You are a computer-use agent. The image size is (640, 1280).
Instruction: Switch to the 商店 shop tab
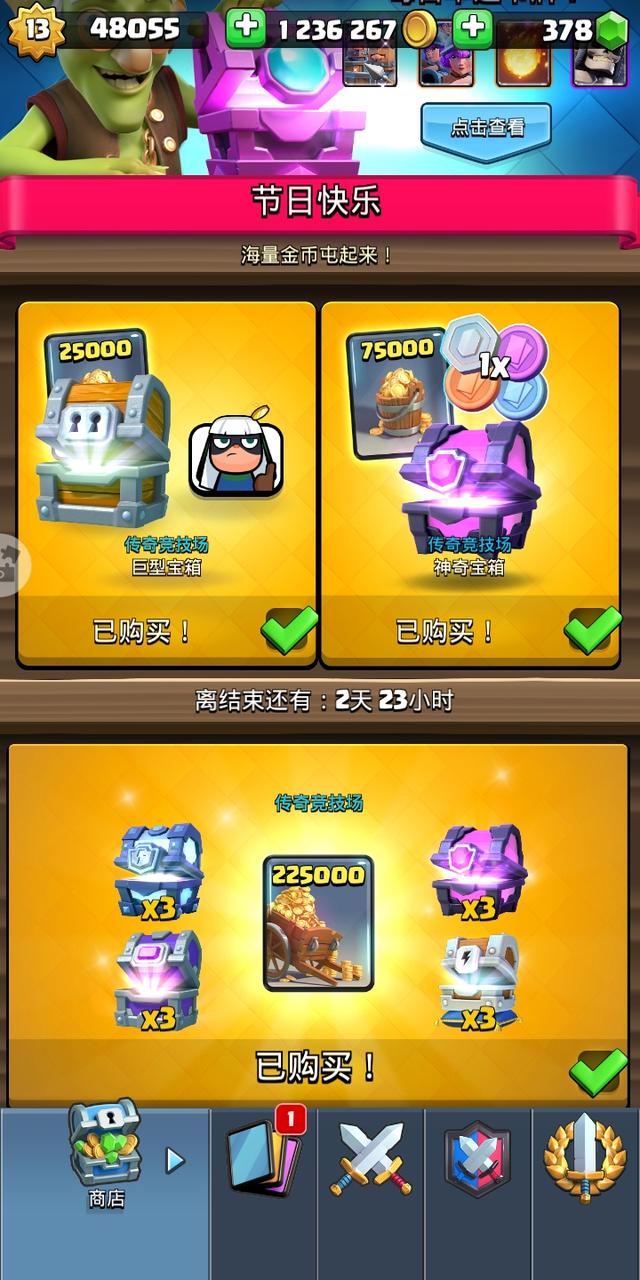point(105,1162)
